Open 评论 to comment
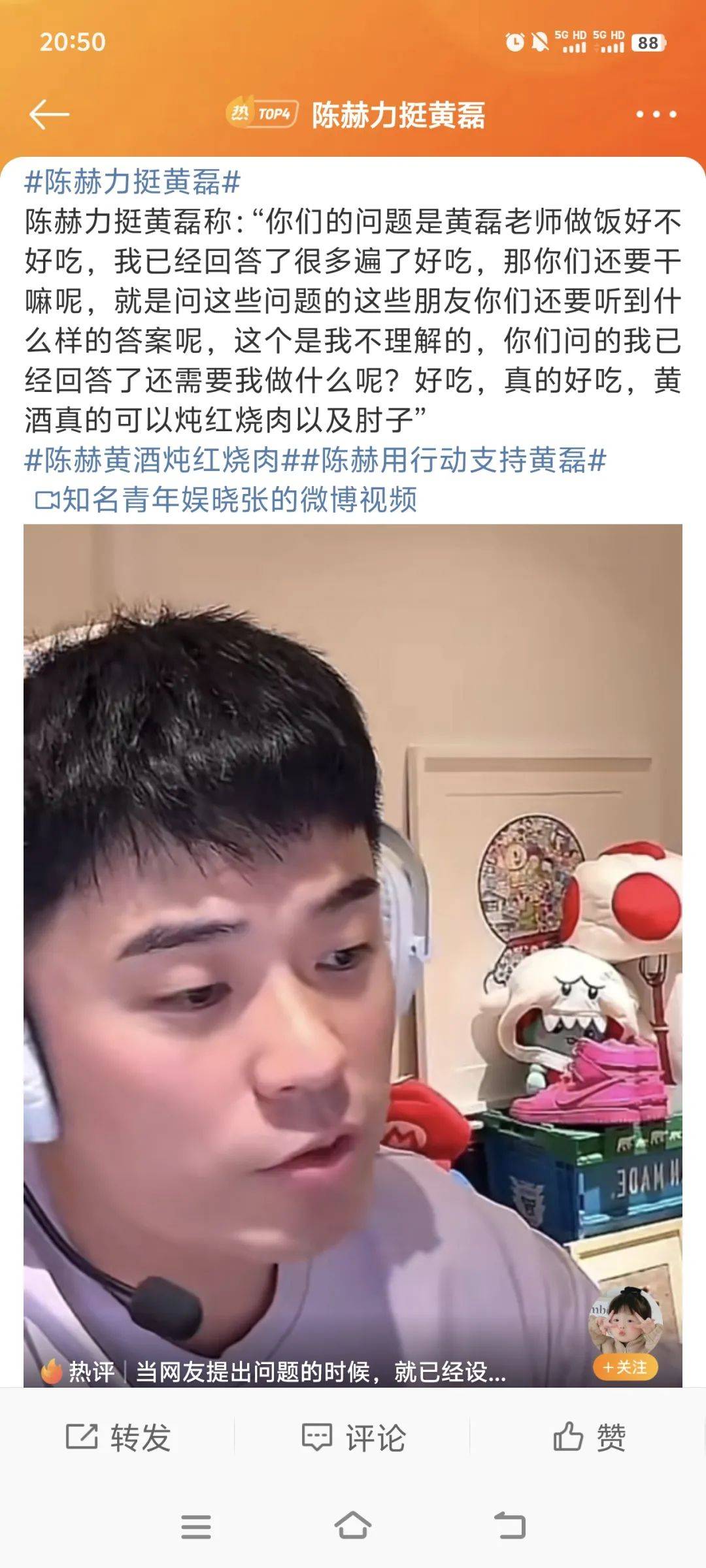 tap(354, 1437)
